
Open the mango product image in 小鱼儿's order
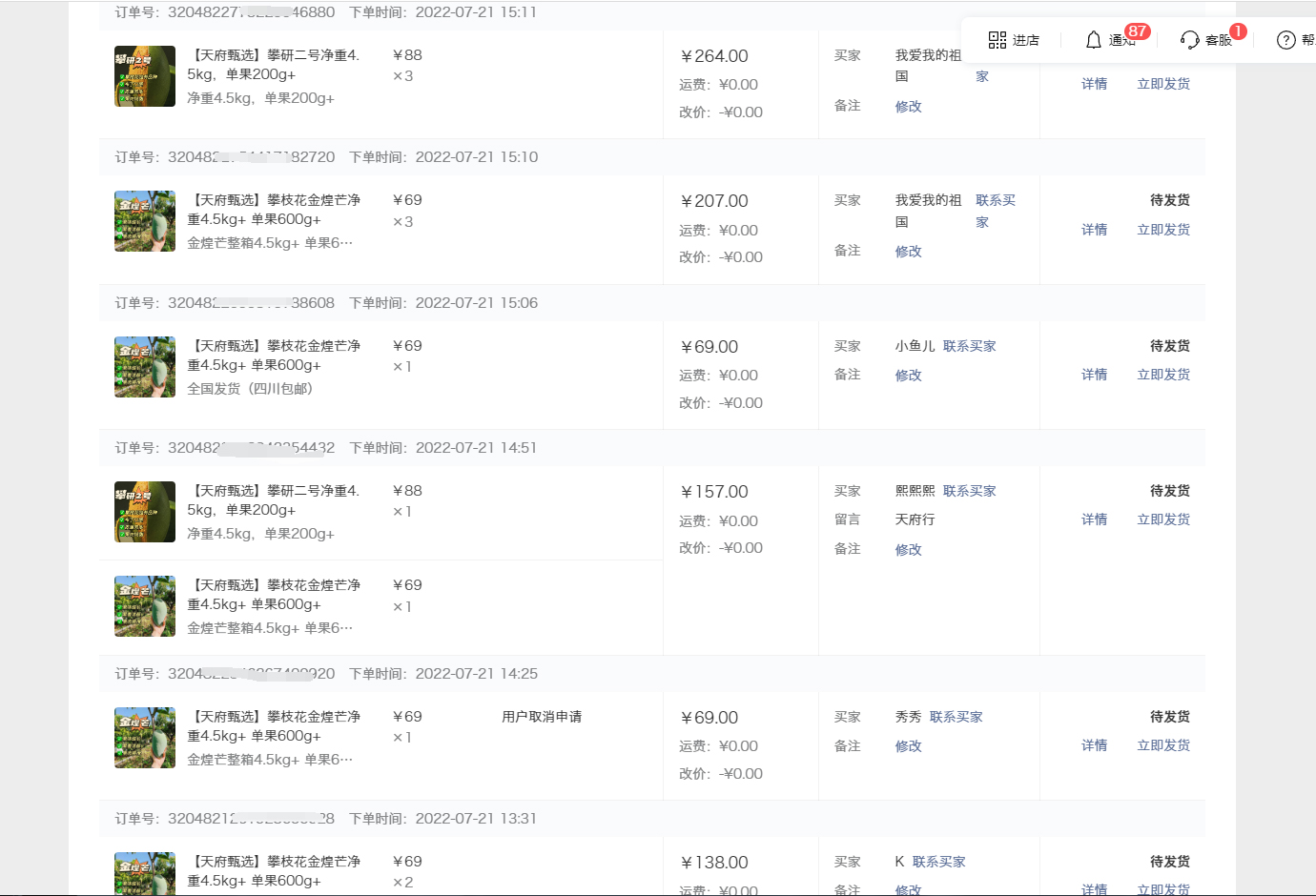click(145, 367)
